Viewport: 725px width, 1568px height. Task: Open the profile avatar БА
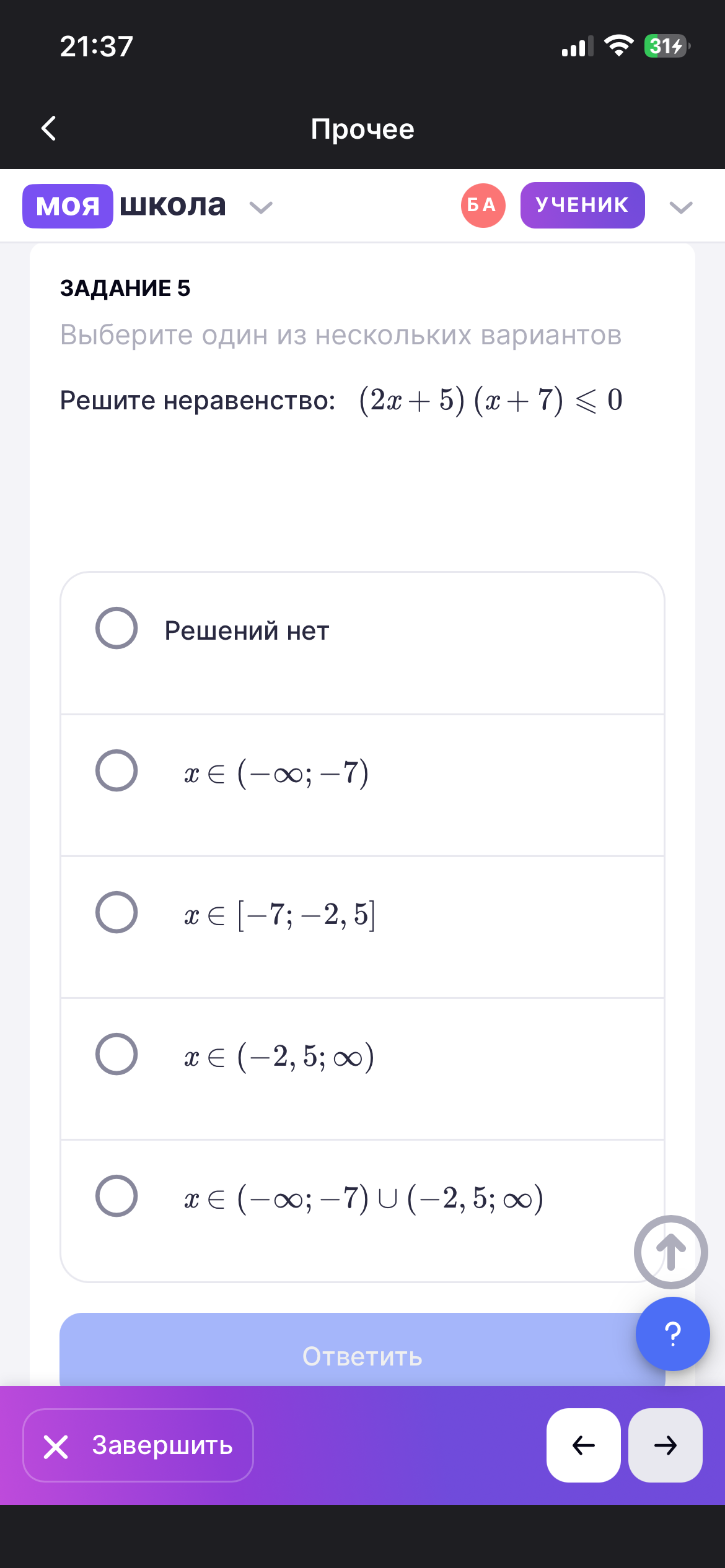(482, 205)
